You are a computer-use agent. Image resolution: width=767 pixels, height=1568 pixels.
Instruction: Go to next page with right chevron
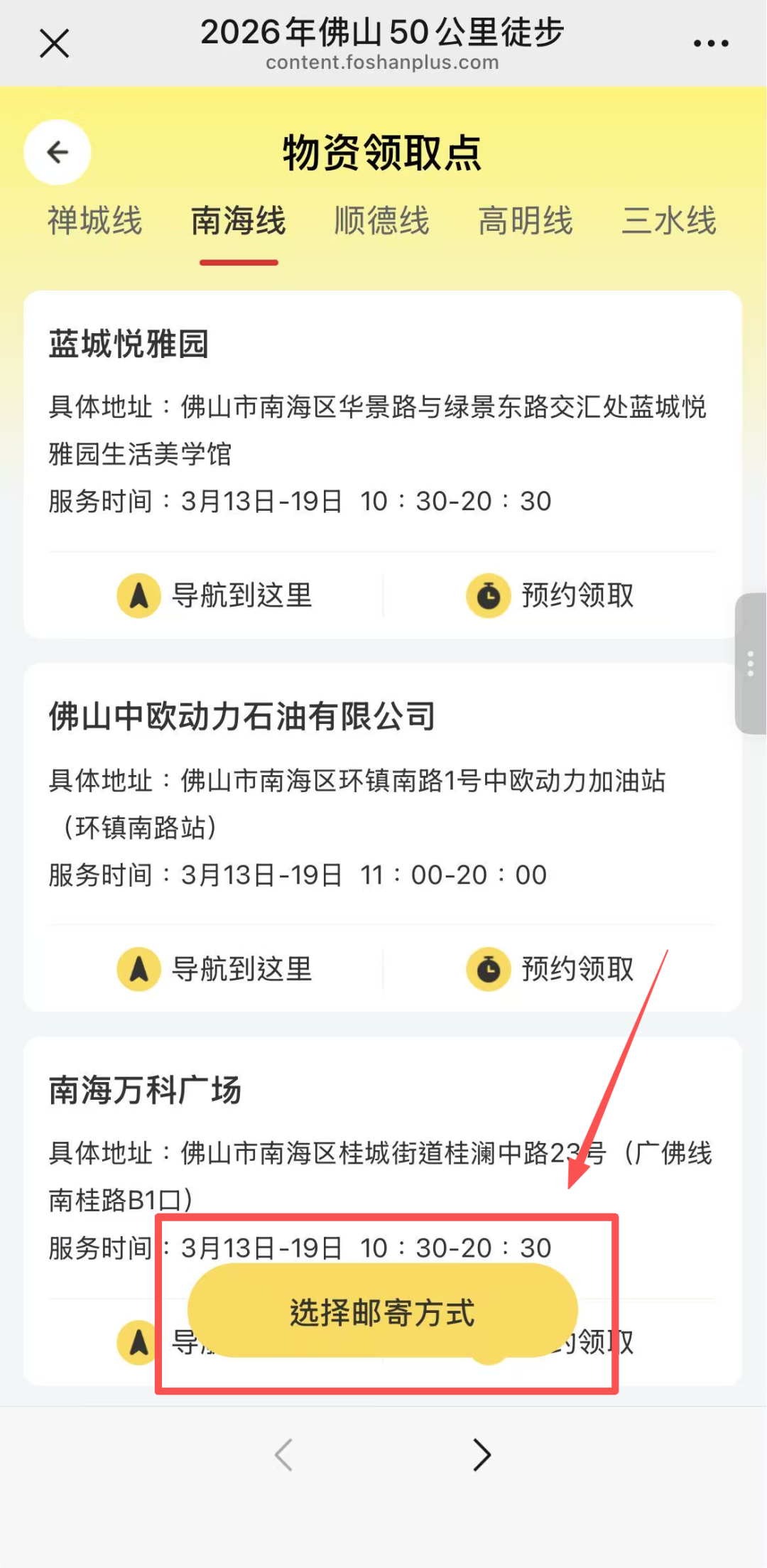[x=480, y=1455]
